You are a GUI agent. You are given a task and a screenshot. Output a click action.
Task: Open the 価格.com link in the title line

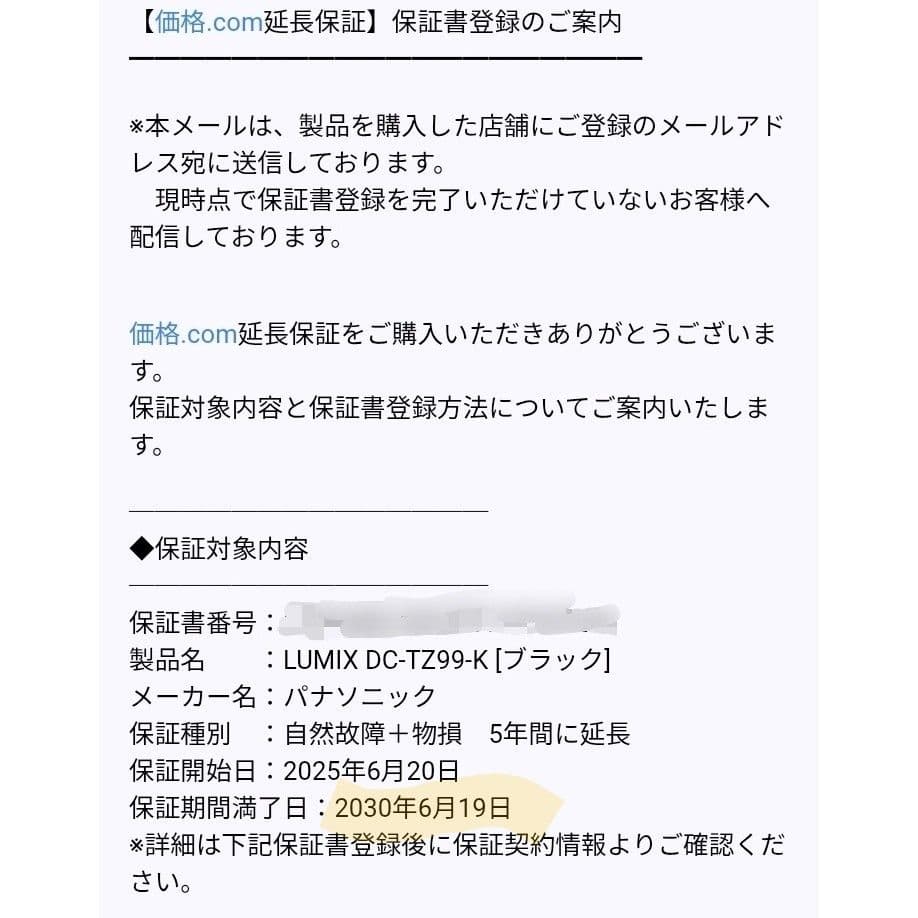(208, 22)
